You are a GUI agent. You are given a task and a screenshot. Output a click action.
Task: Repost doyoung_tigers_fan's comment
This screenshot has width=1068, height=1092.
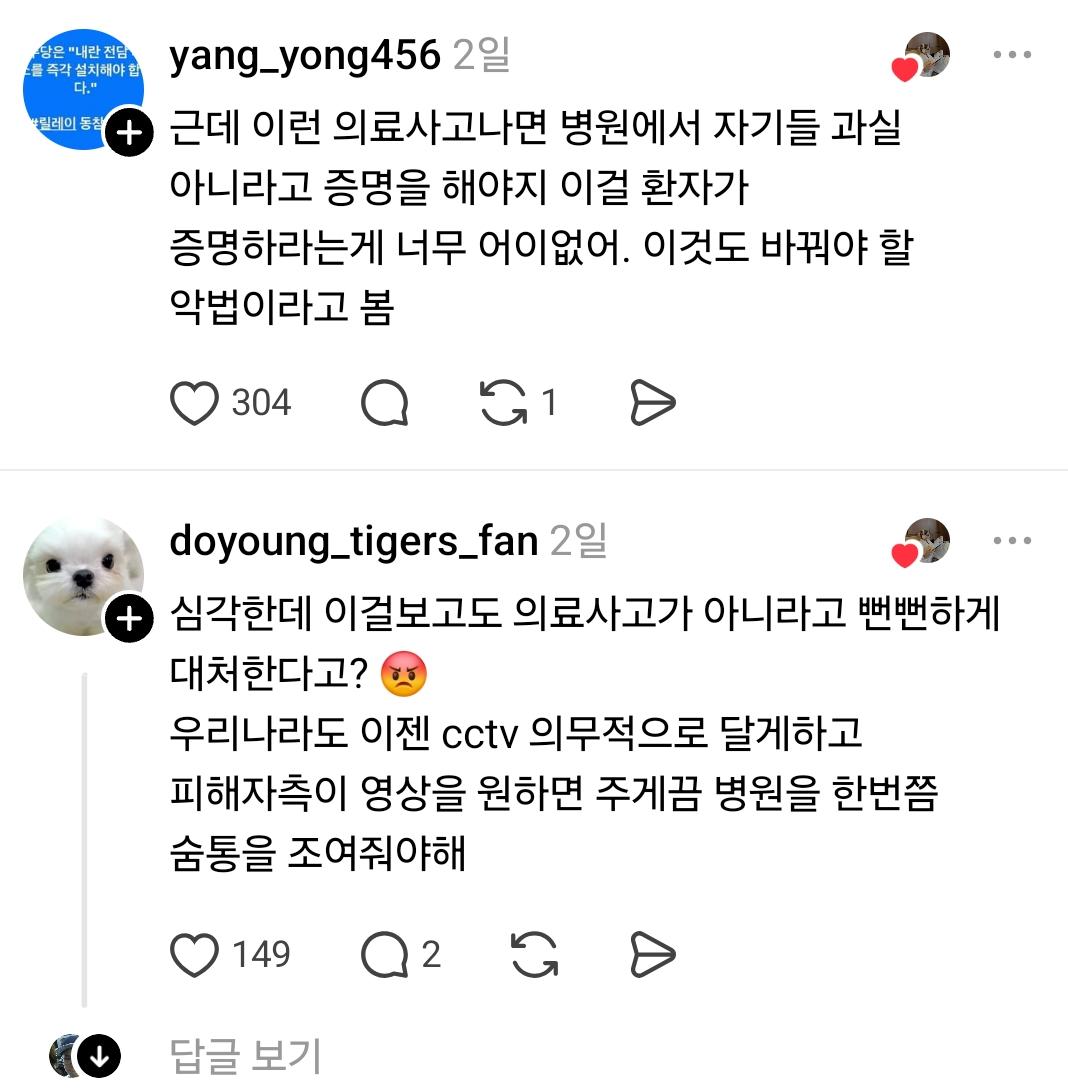point(534,955)
